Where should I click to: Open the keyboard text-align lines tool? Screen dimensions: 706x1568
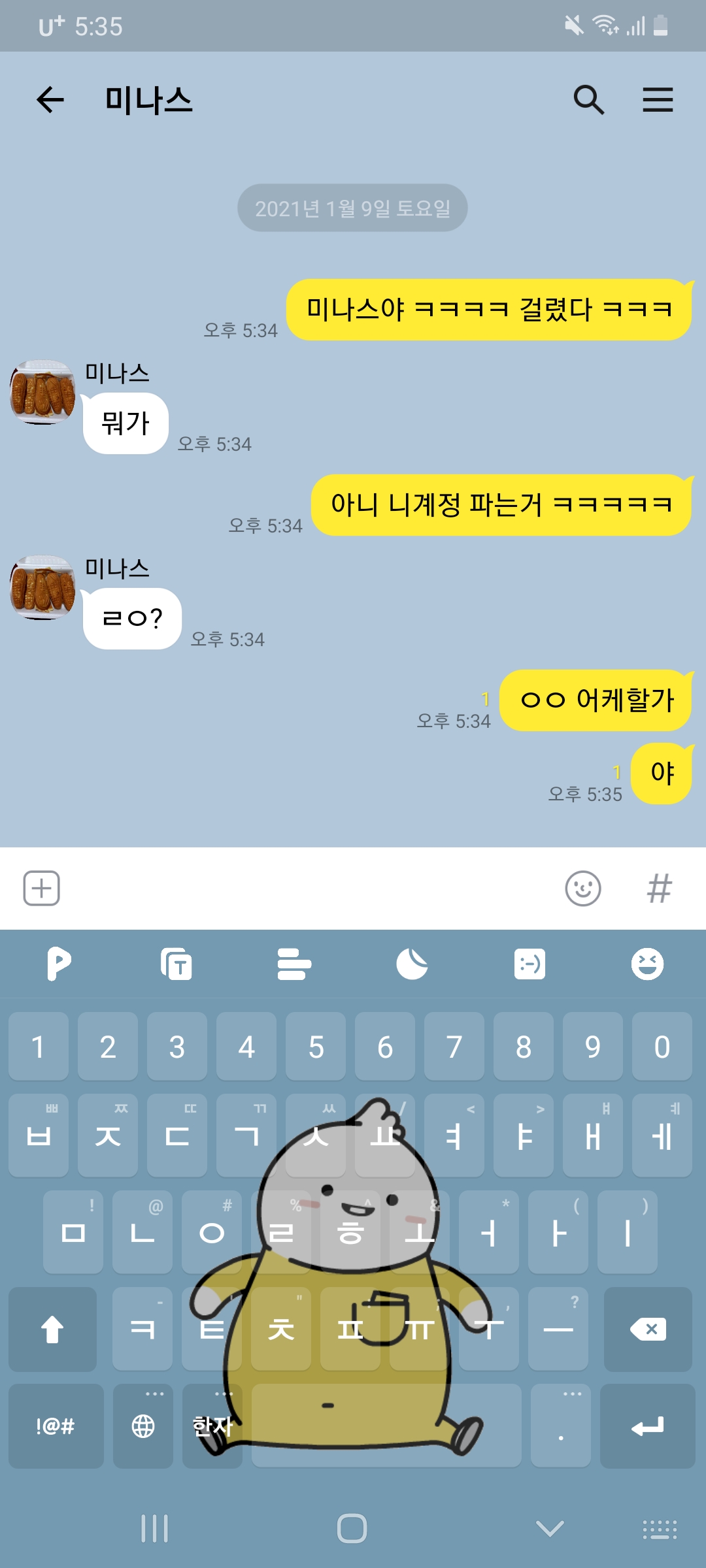tap(294, 964)
